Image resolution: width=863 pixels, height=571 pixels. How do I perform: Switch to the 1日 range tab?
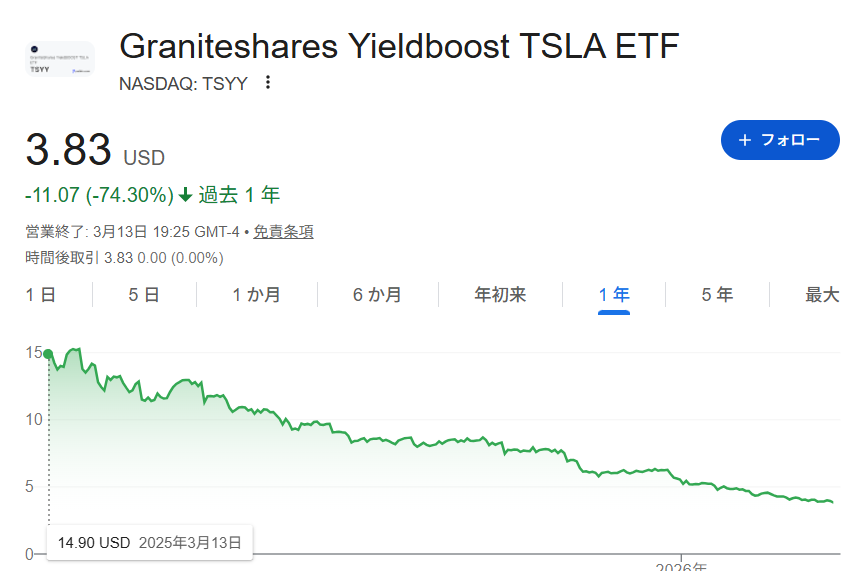point(40,295)
